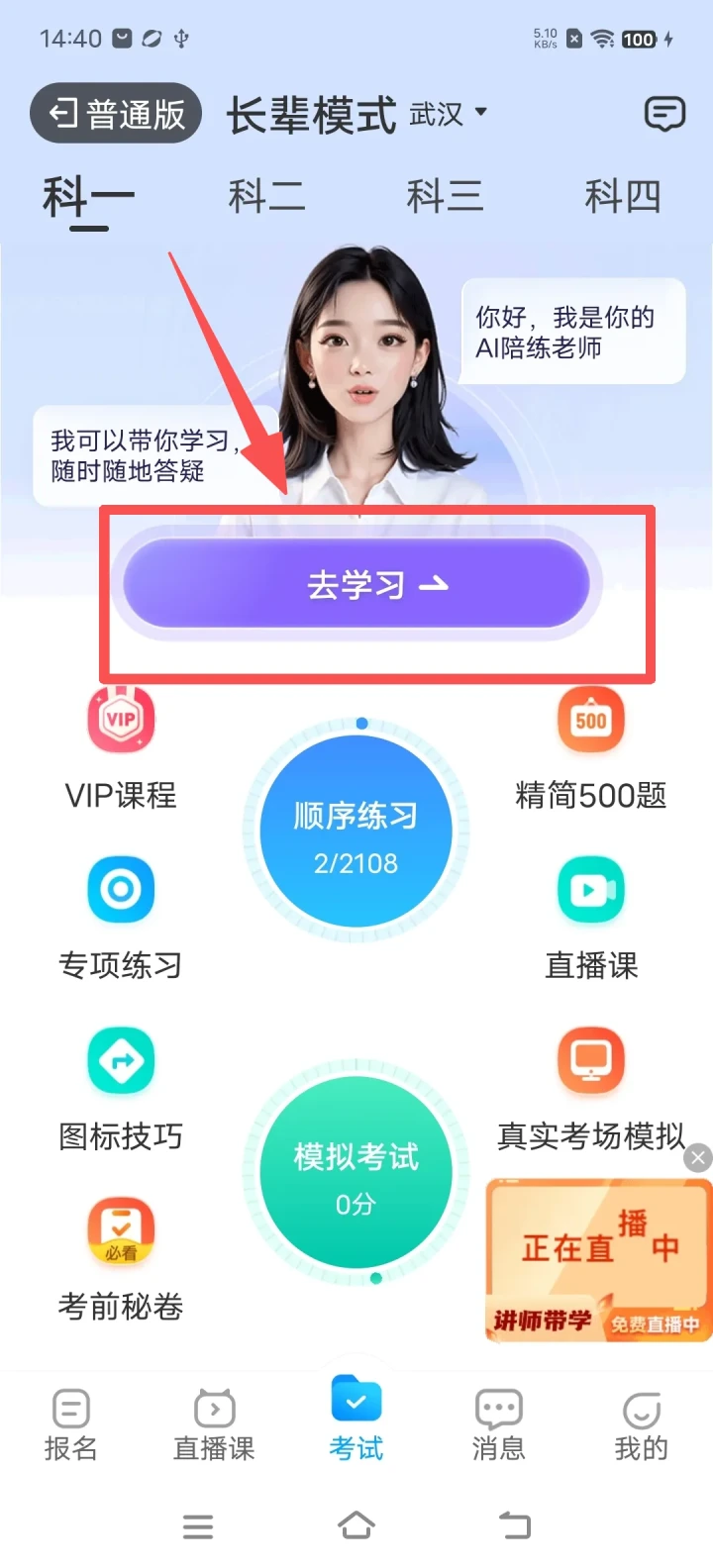Image resolution: width=713 pixels, height=1568 pixels.
Task: Open the 武汉 city dropdown
Action: [449, 114]
